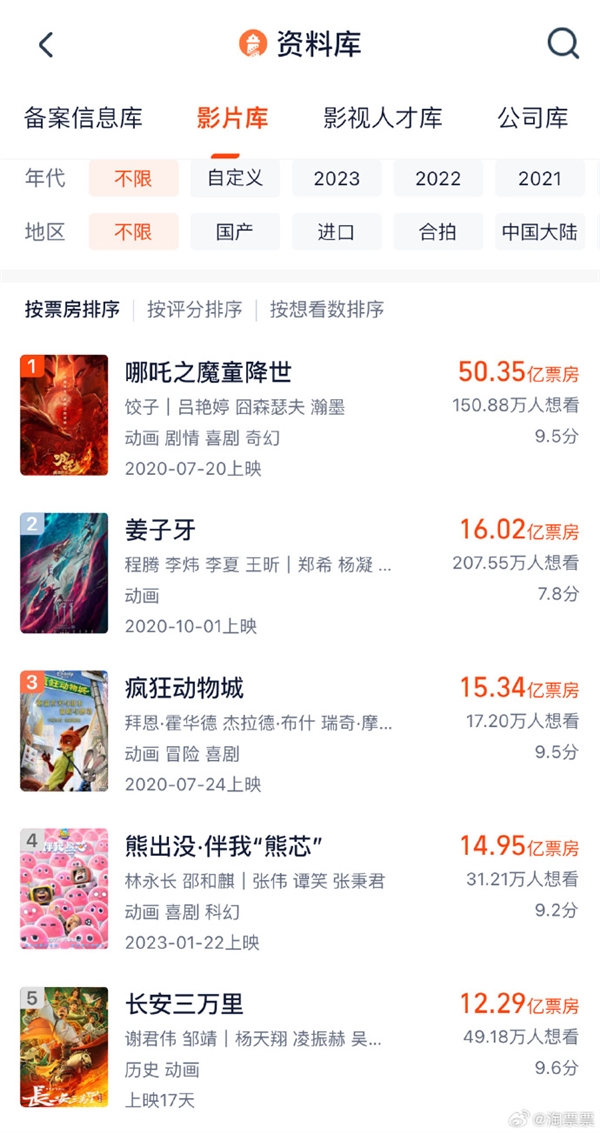Switch to the 备案信息库 tab
Screen dimensions: 600x1133
[x=83, y=117]
